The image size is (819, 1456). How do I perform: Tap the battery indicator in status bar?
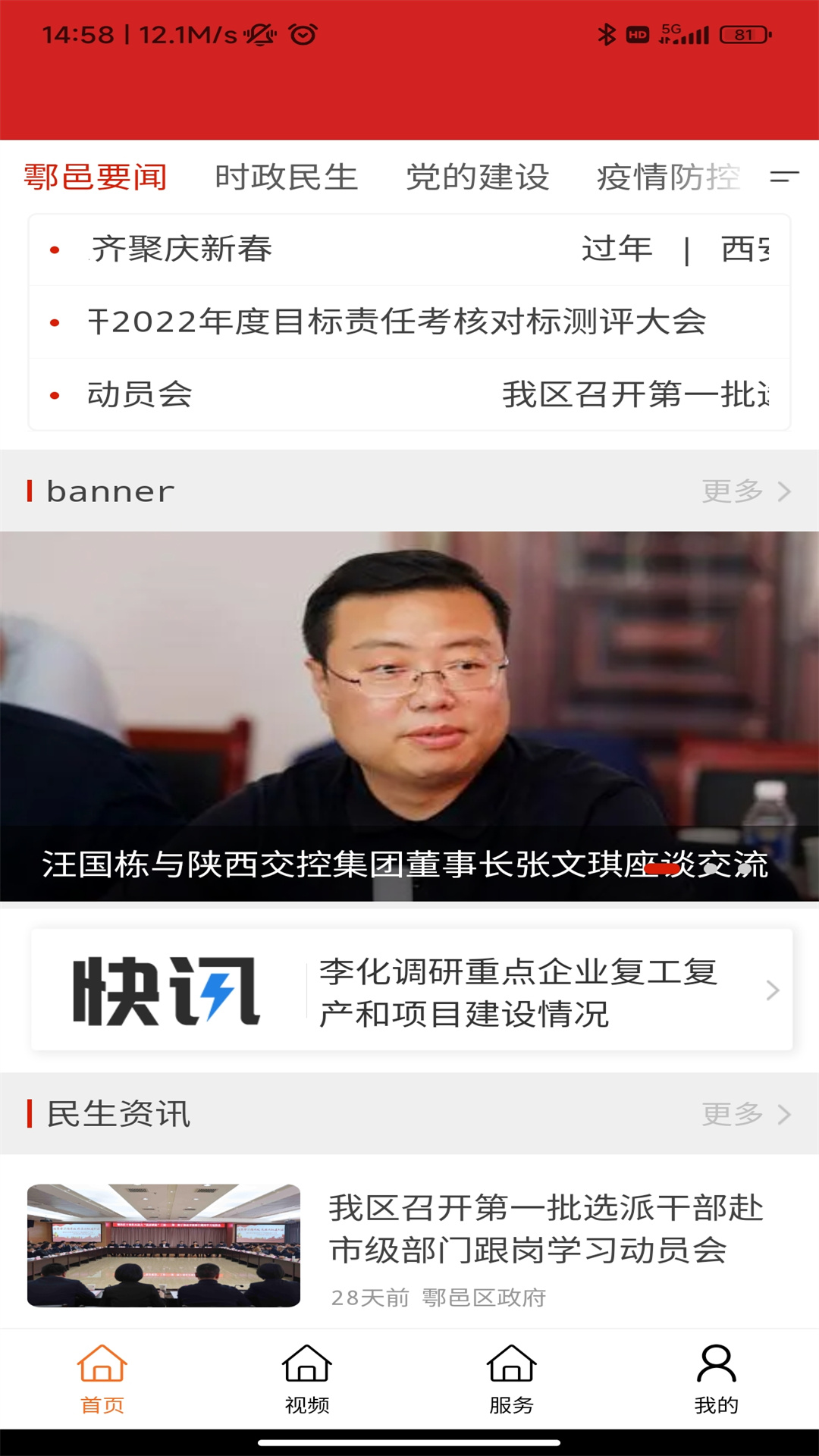(x=744, y=33)
